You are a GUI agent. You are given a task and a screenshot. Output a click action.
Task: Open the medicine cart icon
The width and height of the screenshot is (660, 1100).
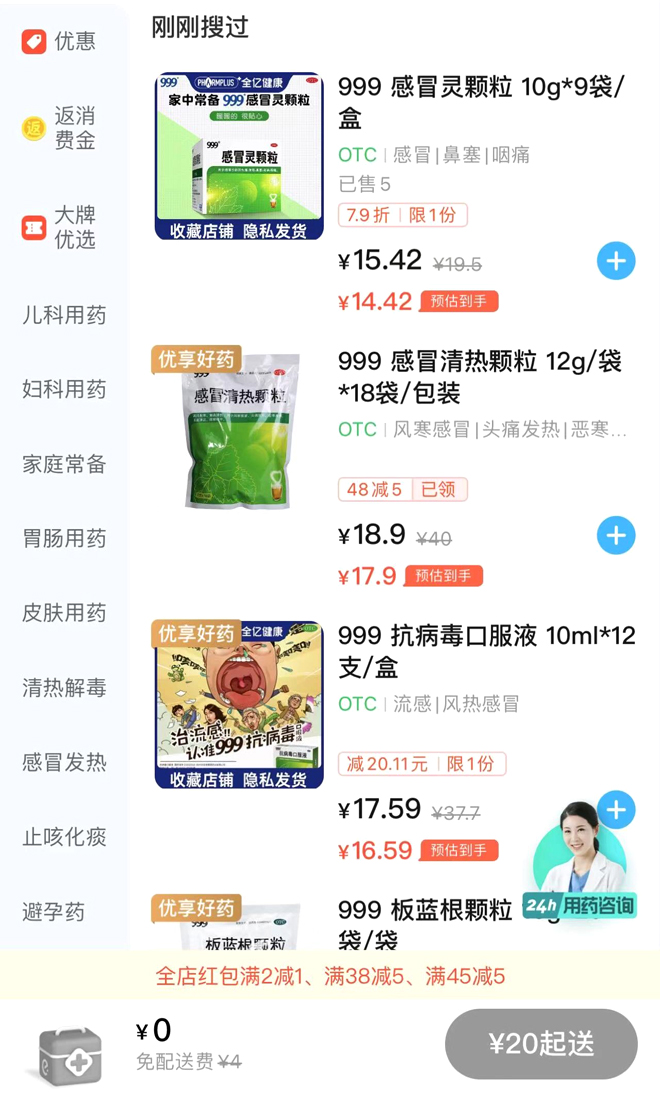[69, 1054]
